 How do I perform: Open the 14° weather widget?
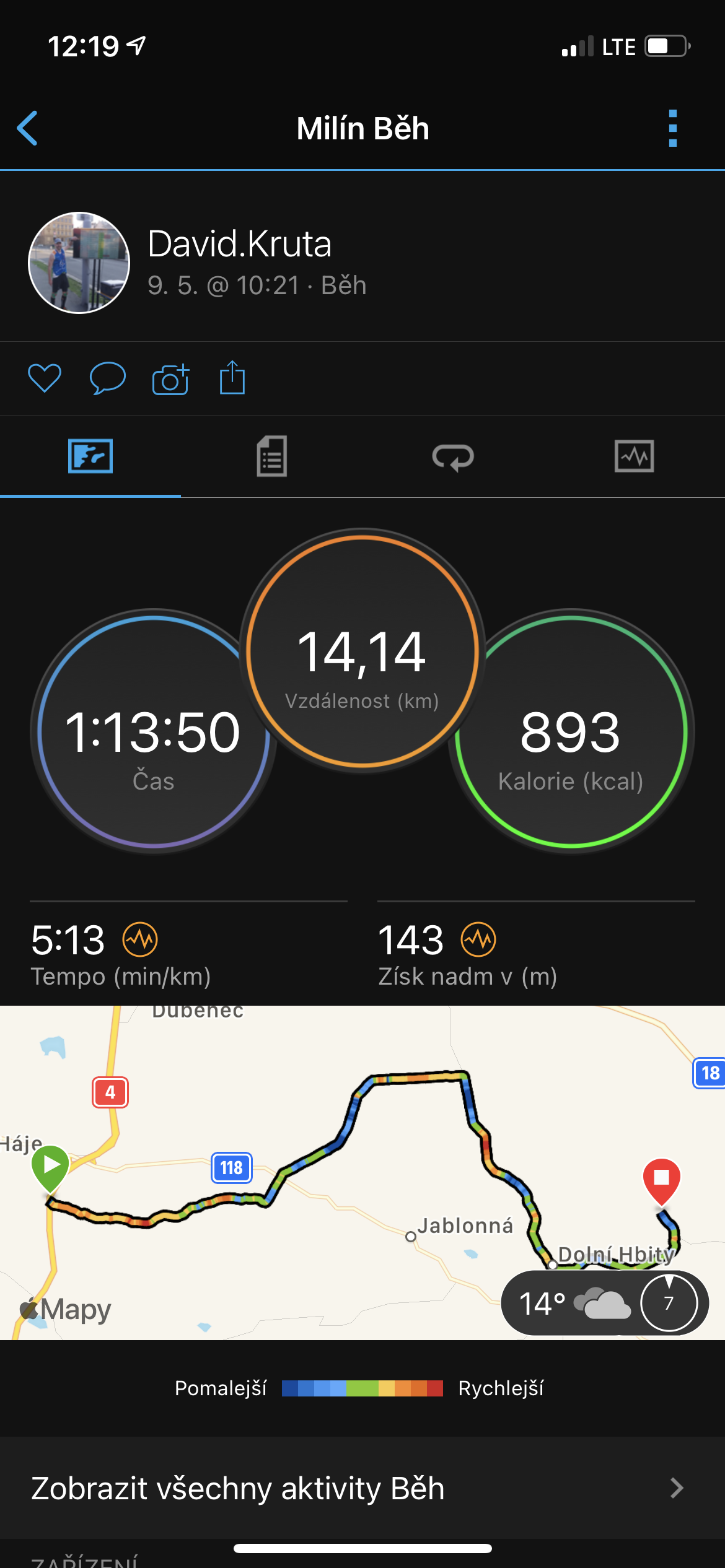pyautogui.click(x=605, y=1303)
